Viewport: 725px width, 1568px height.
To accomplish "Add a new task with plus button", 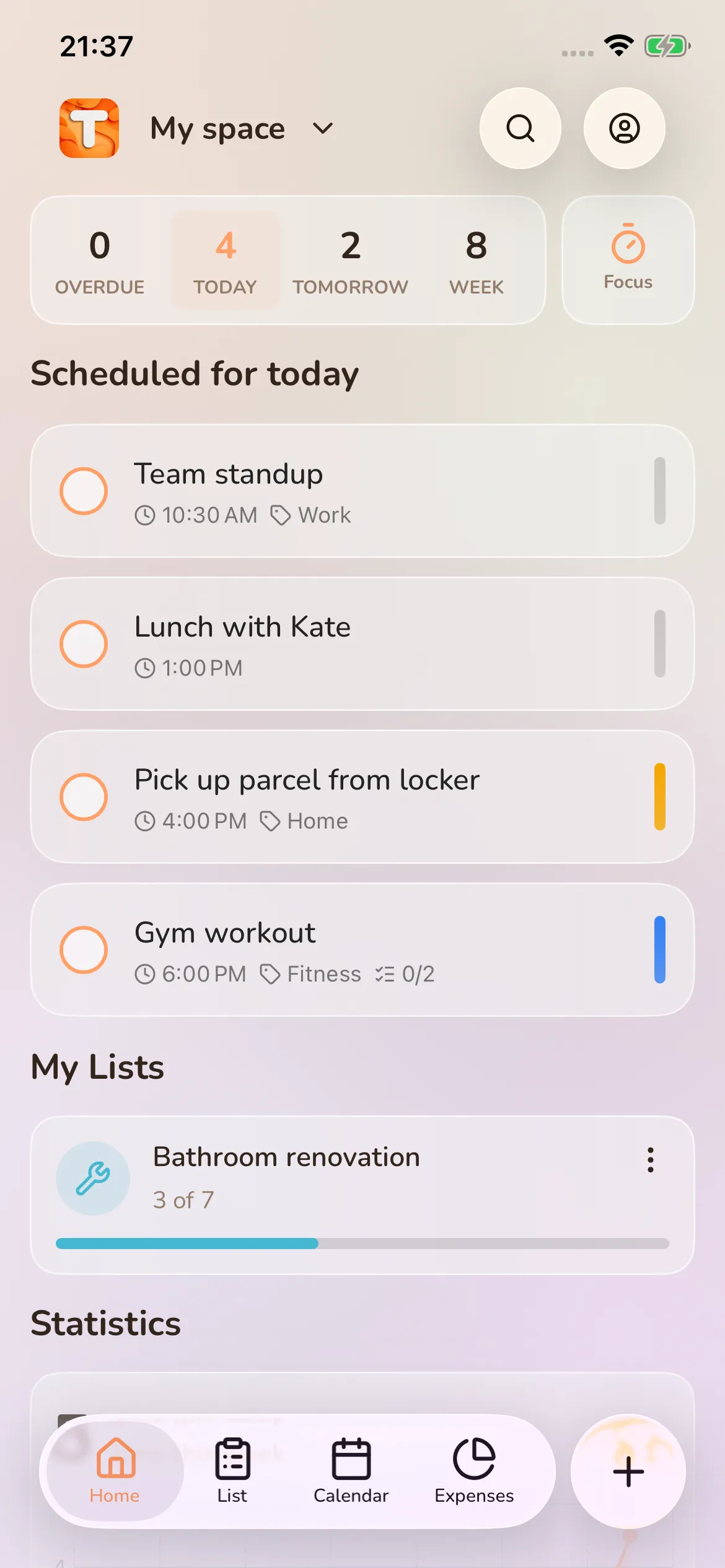I will click(x=628, y=1471).
